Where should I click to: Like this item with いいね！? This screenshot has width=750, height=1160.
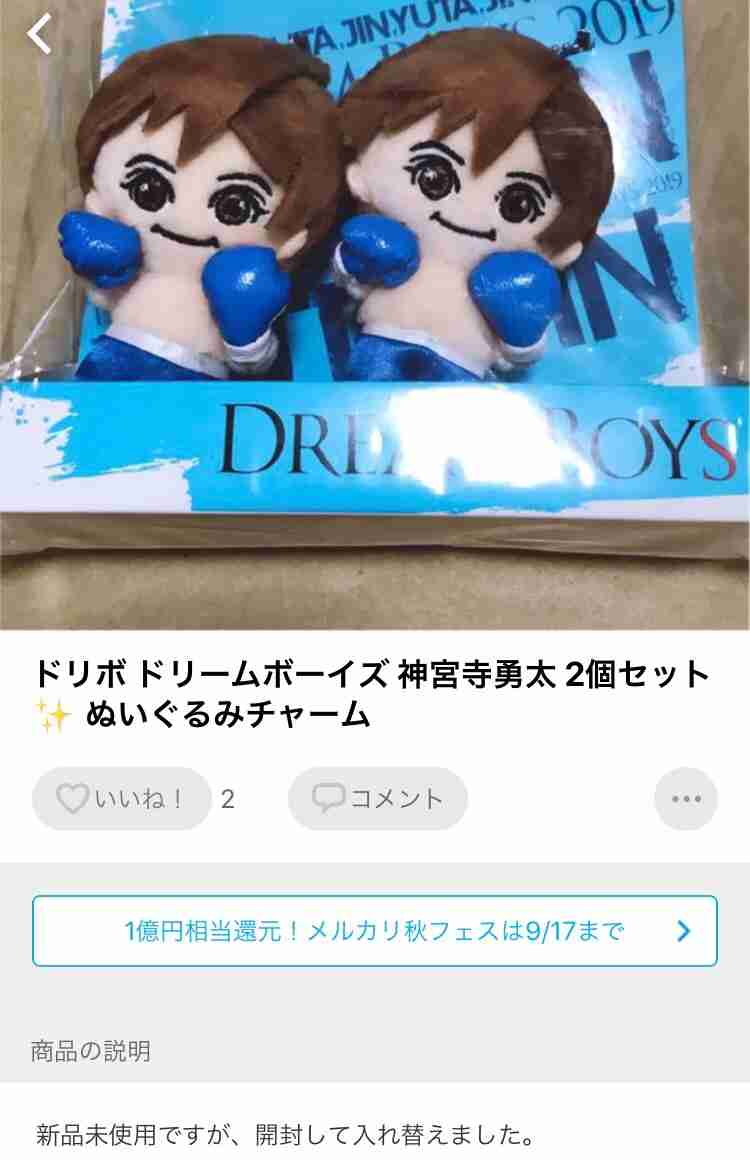click(x=122, y=799)
